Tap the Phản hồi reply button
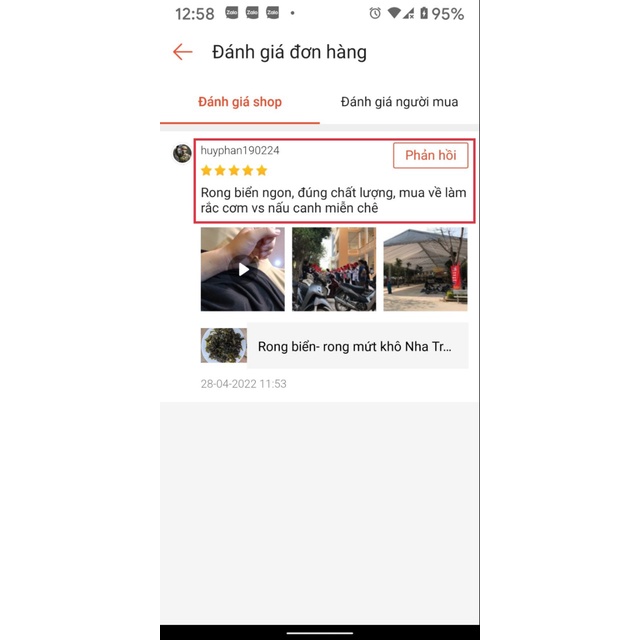This screenshot has width=640, height=640. tap(430, 155)
